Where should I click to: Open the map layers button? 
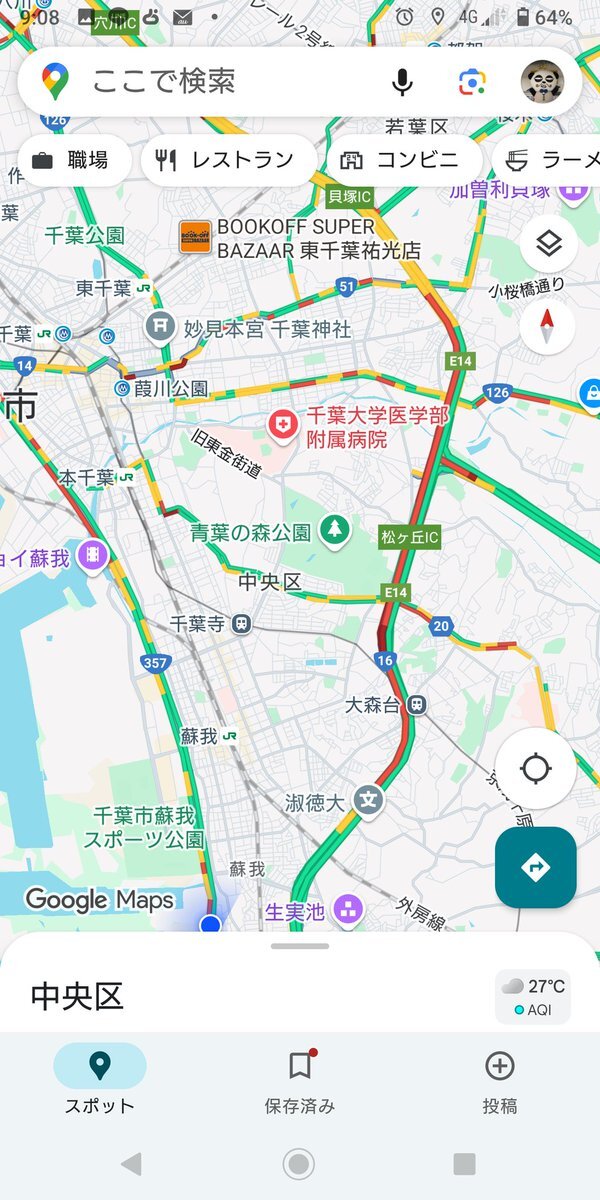[x=548, y=245]
